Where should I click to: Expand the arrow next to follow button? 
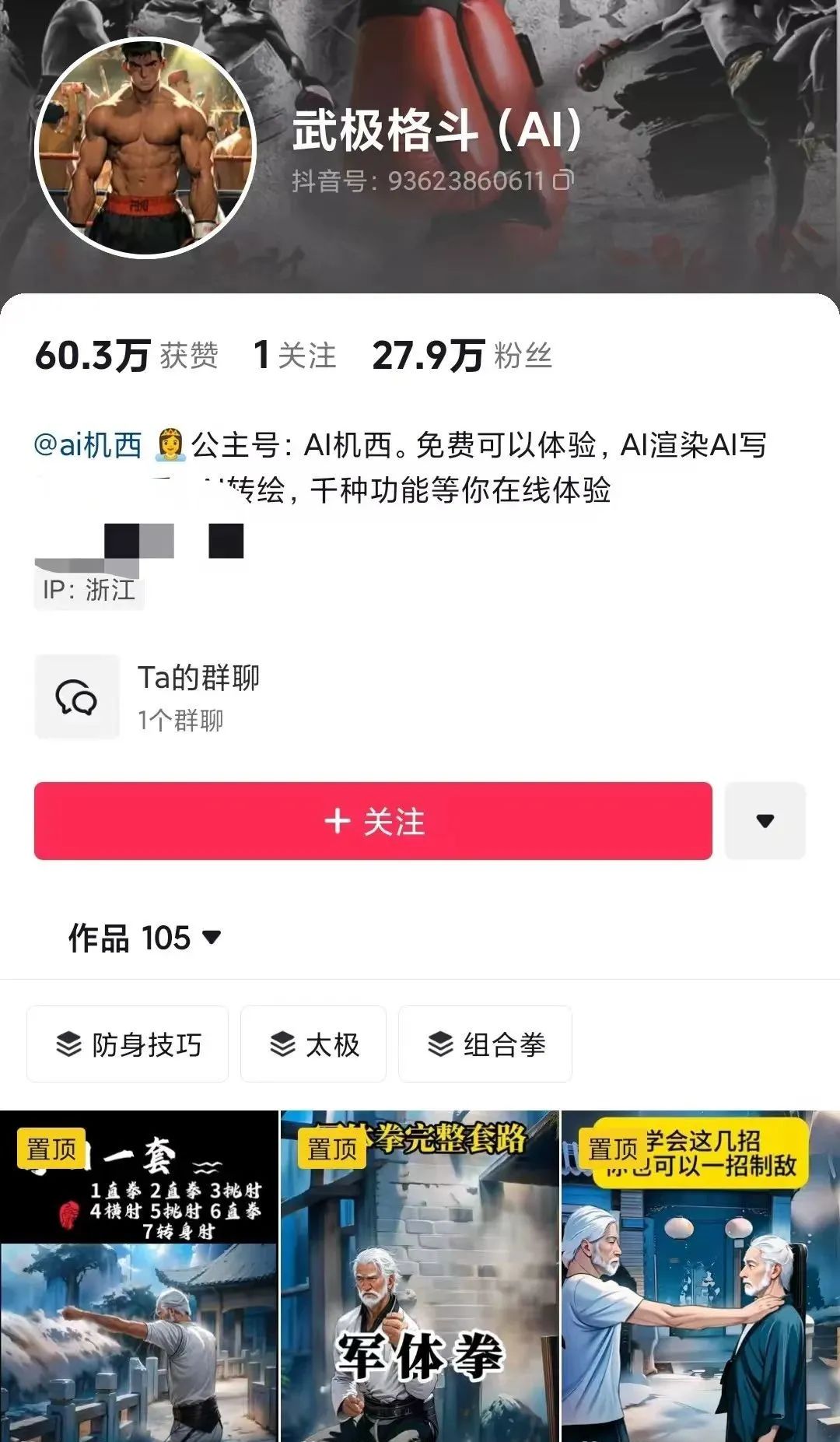click(x=765, y=821)
